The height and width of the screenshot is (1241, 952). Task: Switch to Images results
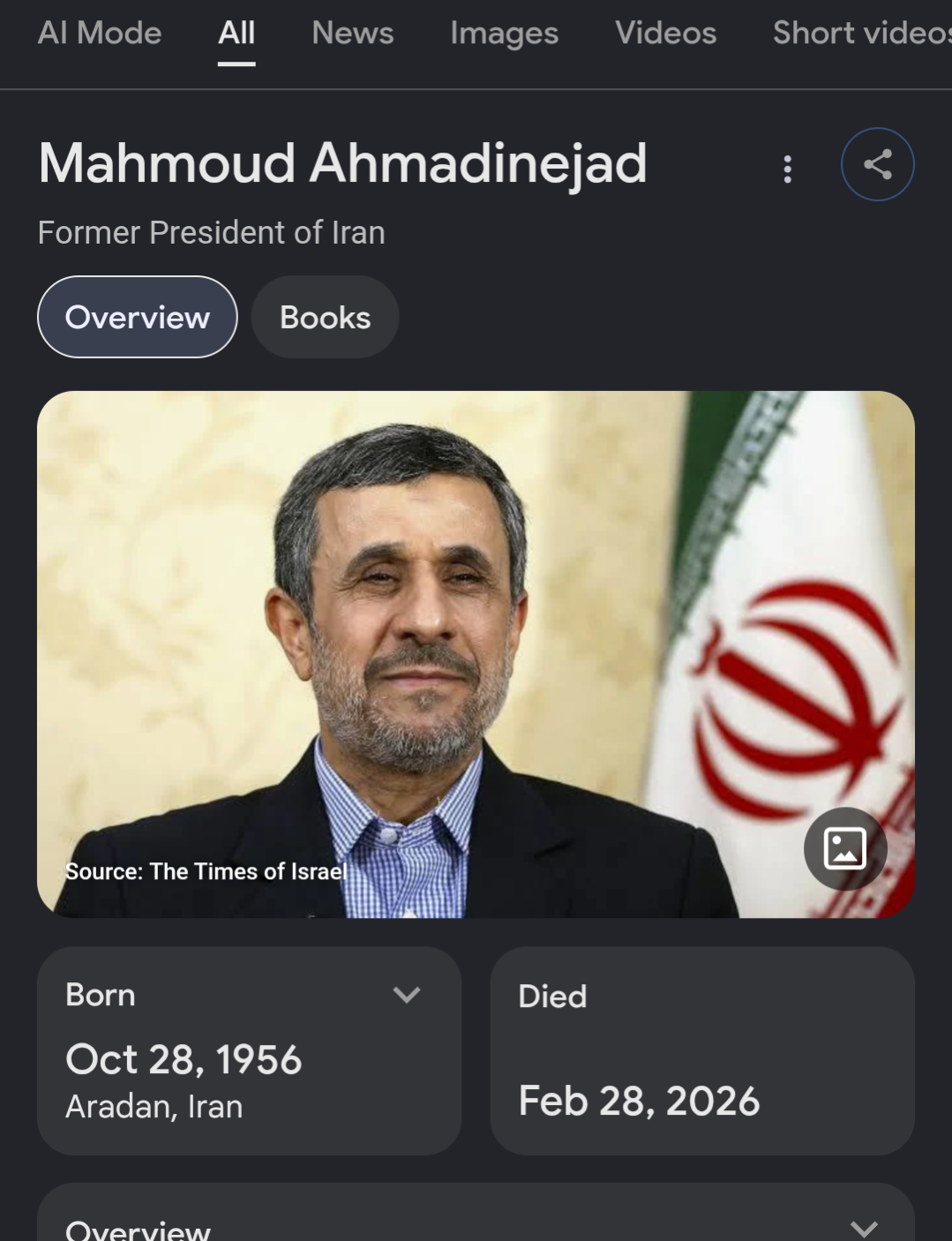(x=504, y=34)
